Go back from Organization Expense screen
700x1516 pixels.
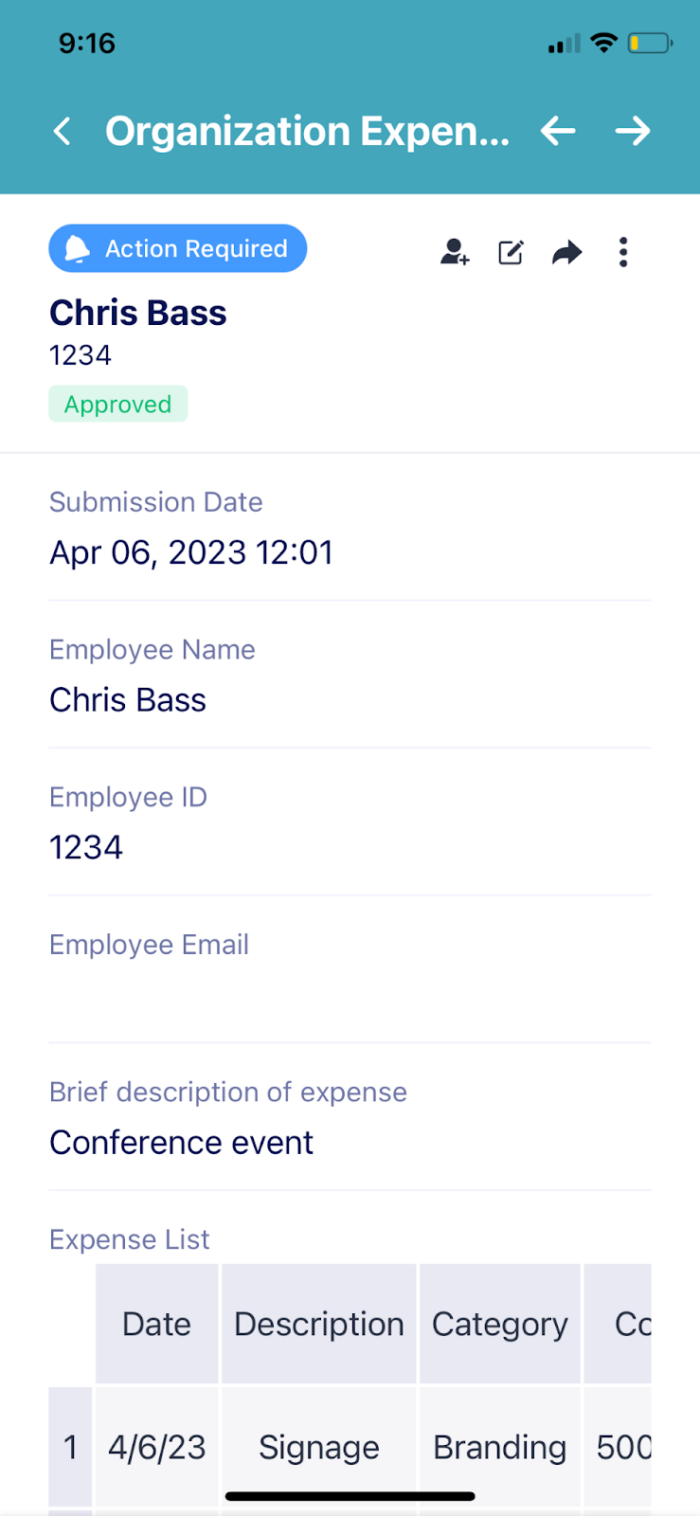point(62,131)
